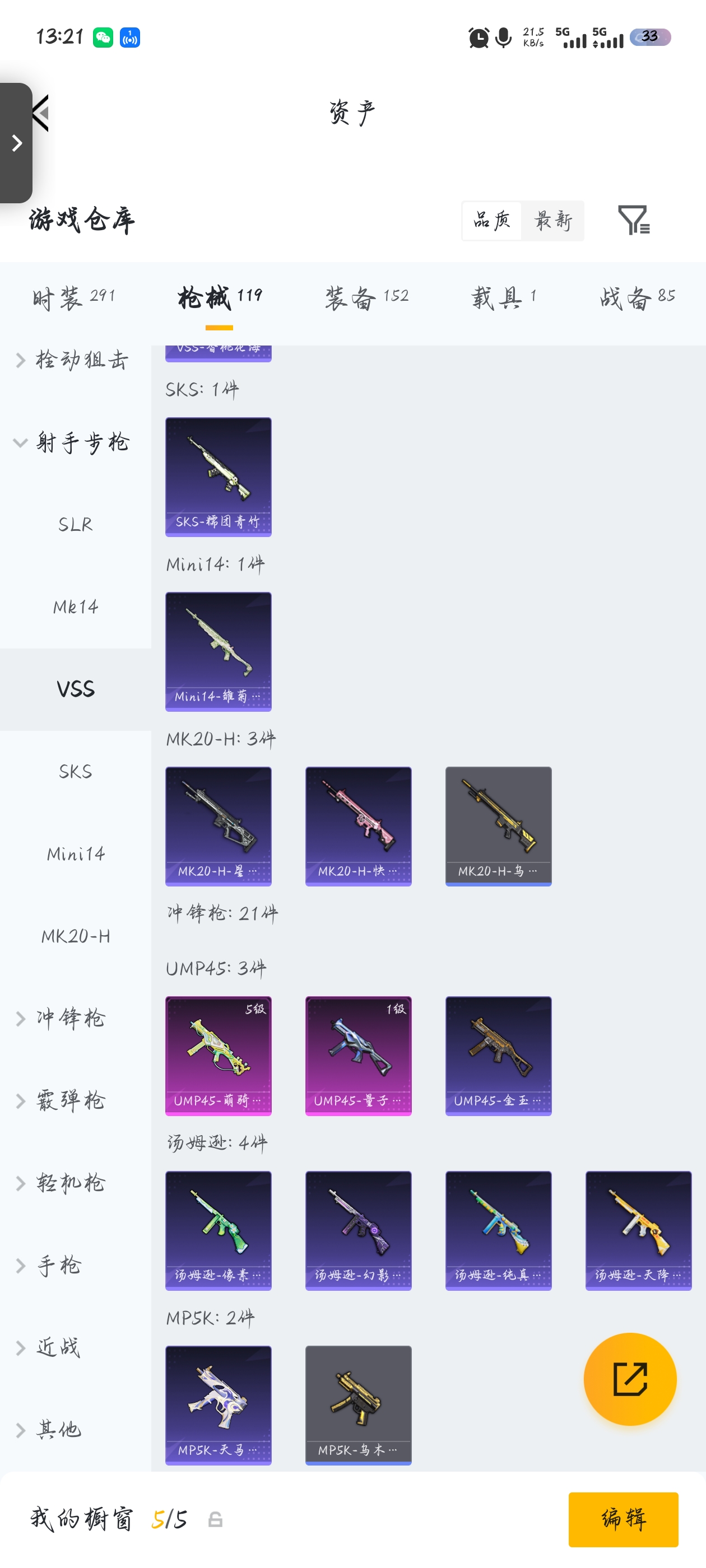Expand the 栓动狙击 category

72,360
